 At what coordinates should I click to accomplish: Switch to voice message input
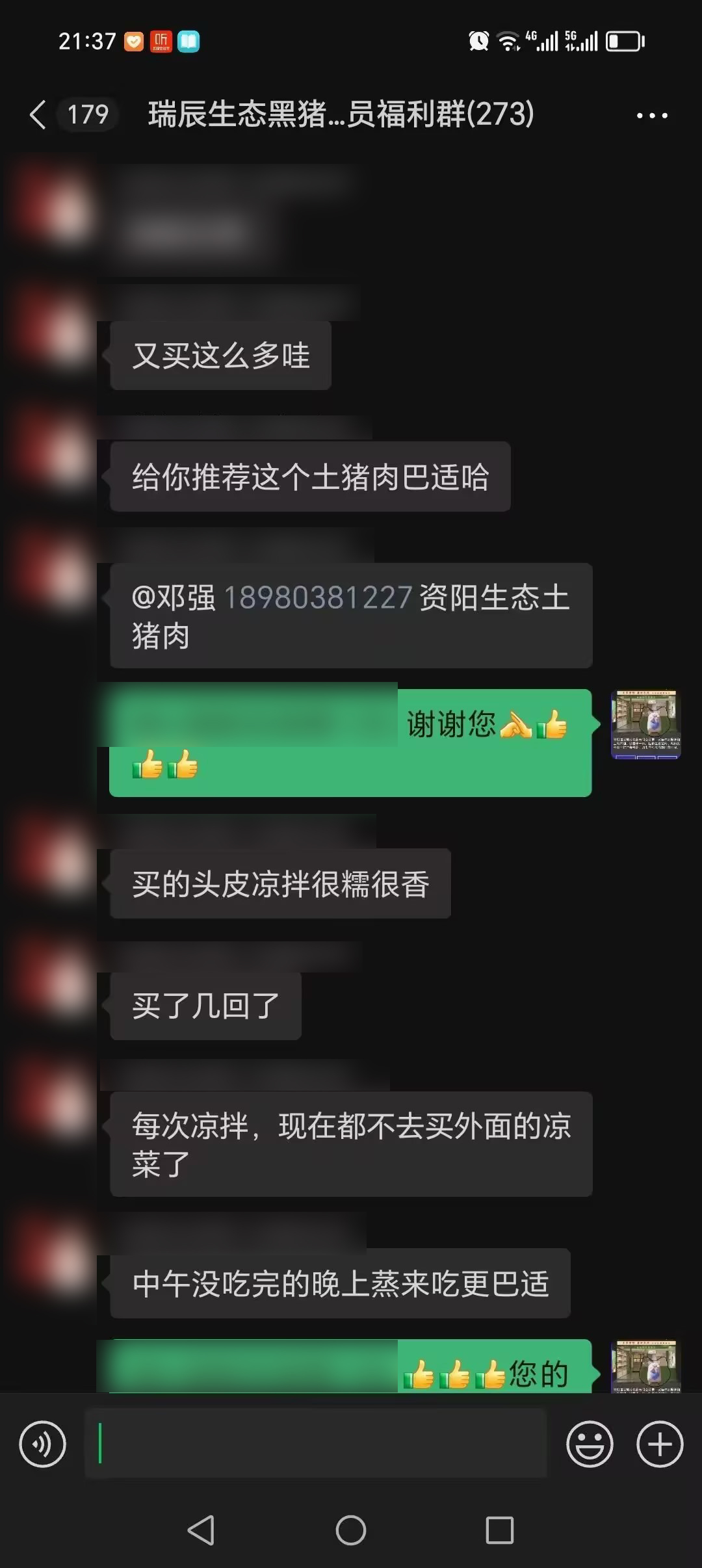point(43,1444)
